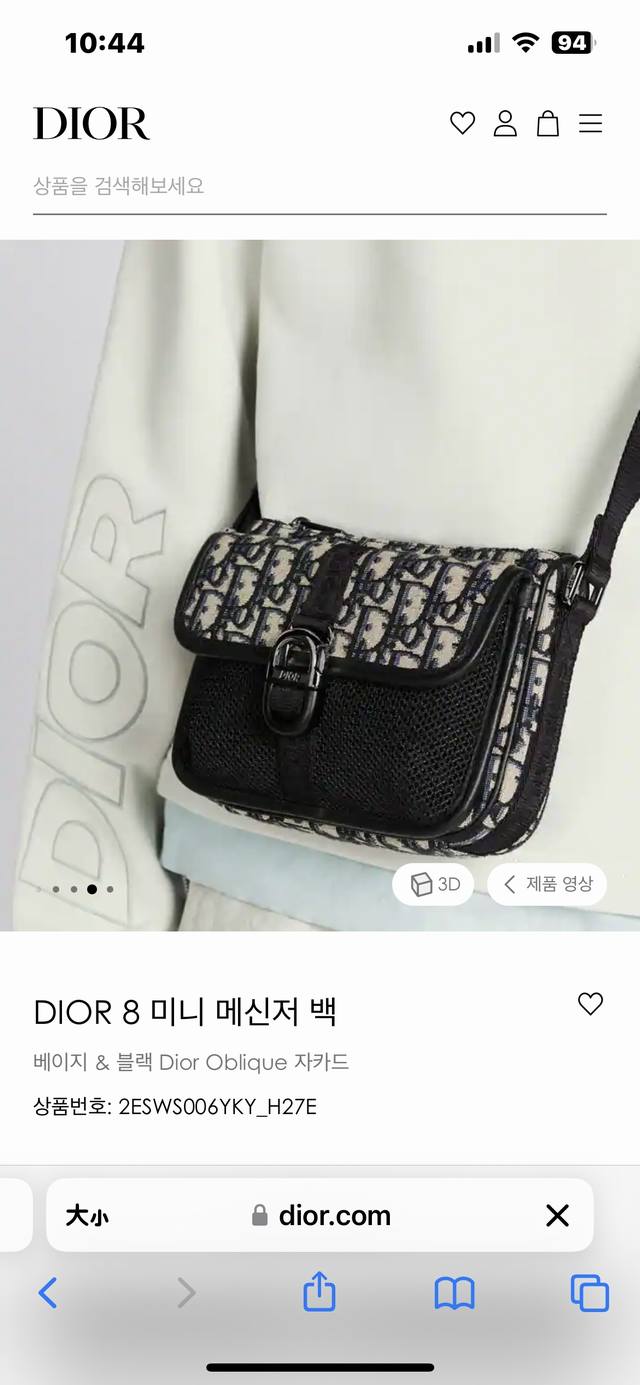Screen dimensions: 640x1385
Task: Open the 제품 영상 product video
Action: tap(547, 884)
